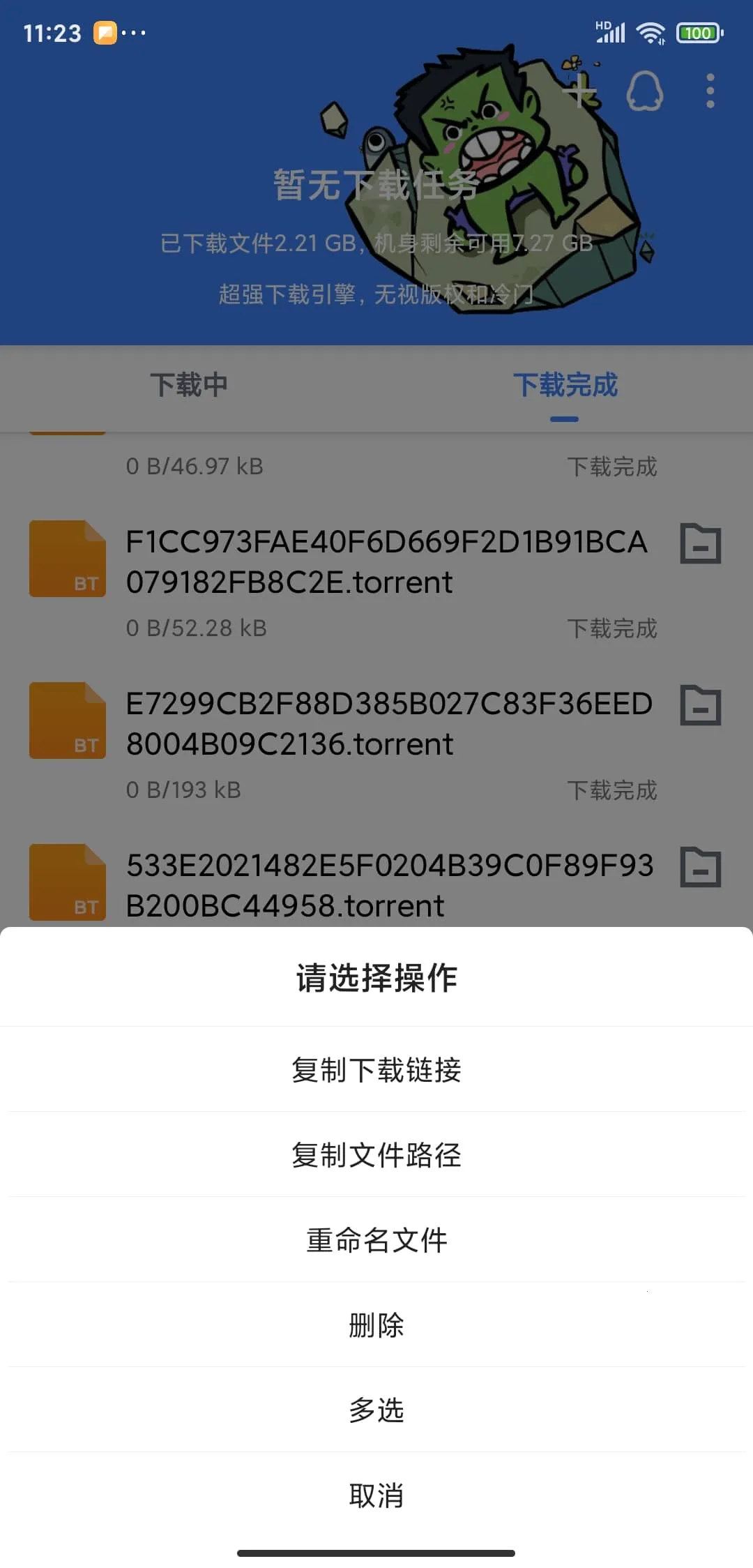The image size is (753, 1568).
Task: Choose 重命名文件 to rename the file
Action: pyautogui.click(x=376, y=1240)
